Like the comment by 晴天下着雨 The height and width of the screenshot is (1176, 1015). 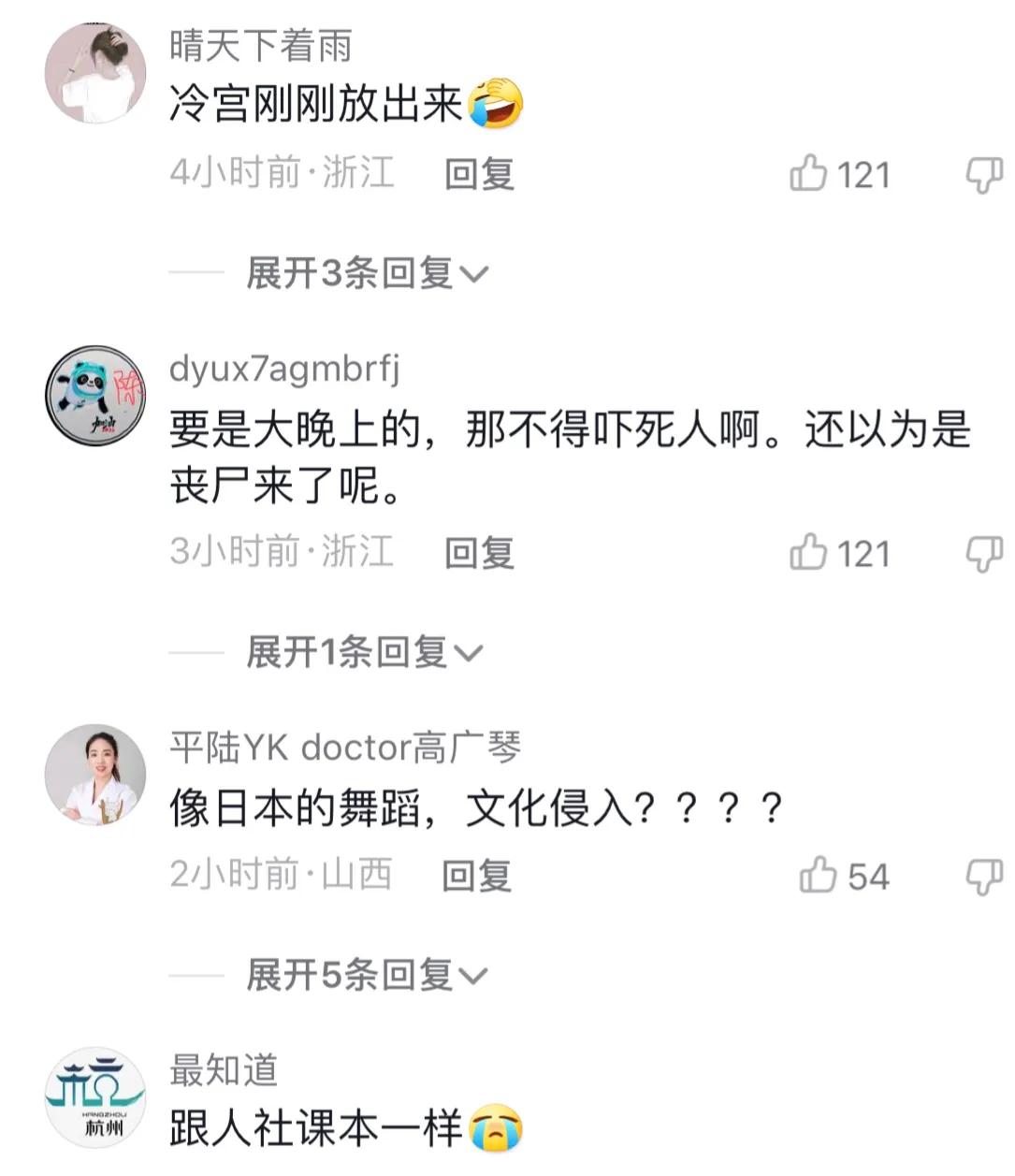[x=810, y=174]
